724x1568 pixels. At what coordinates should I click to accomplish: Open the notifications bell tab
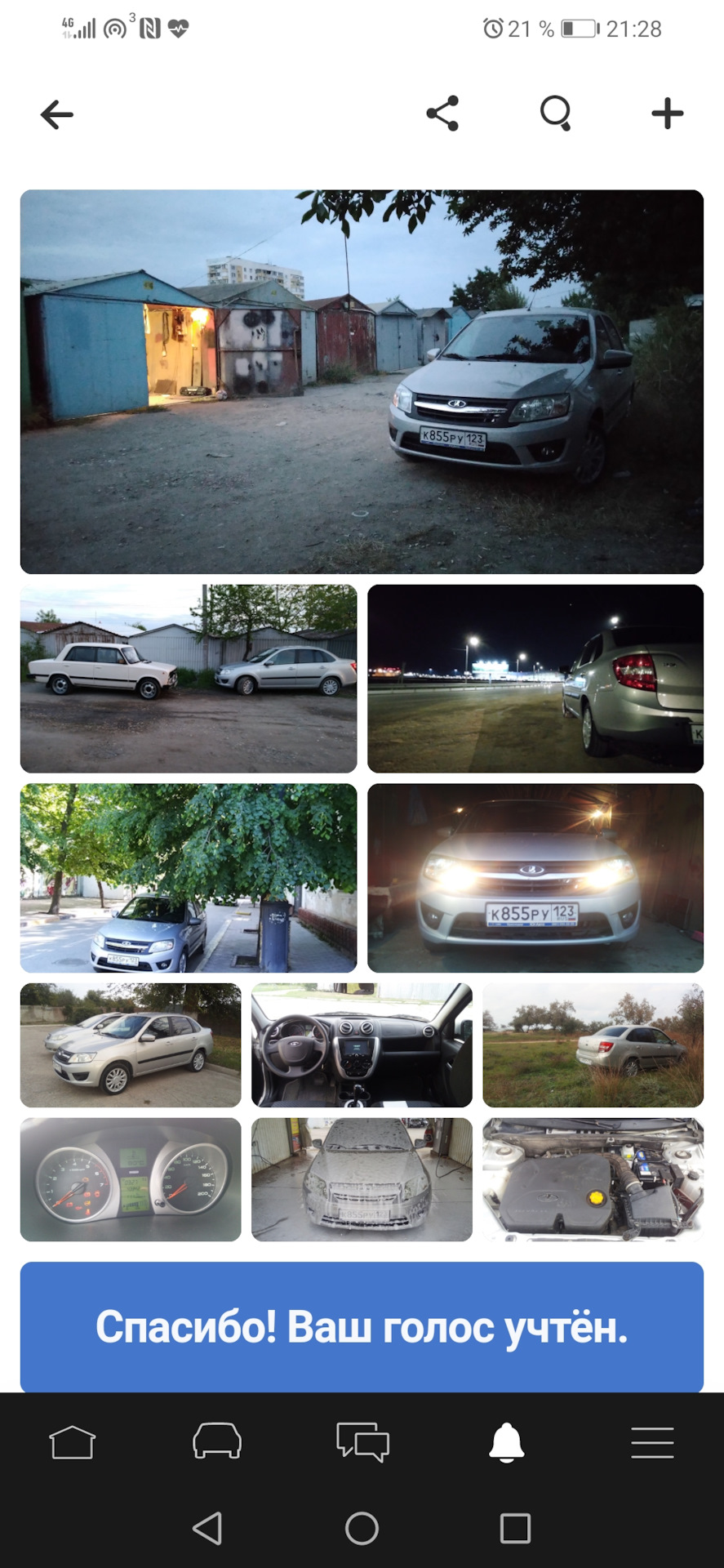coord(506,1442)
